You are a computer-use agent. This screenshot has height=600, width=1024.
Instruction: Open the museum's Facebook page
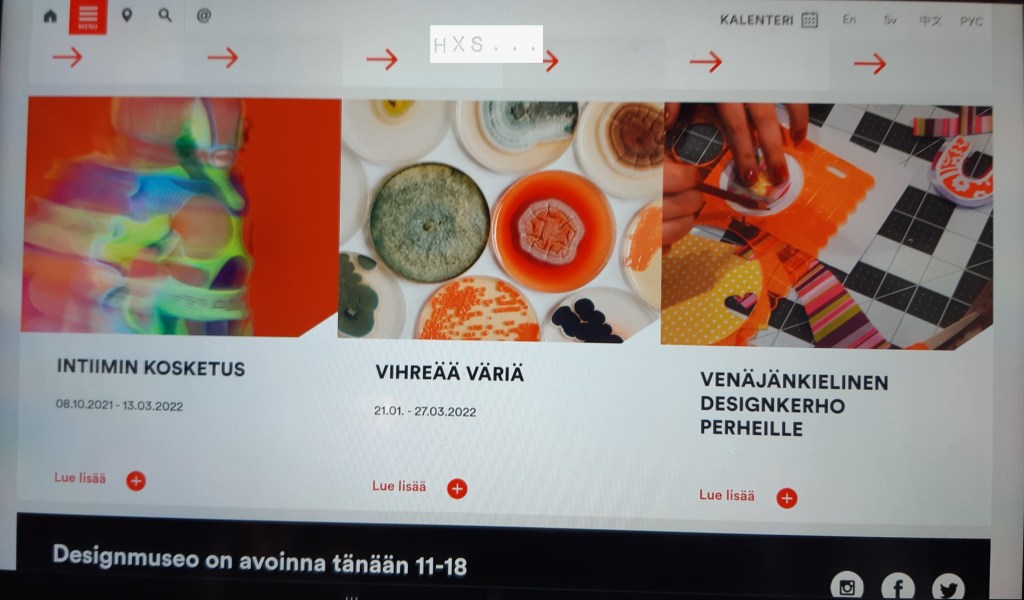point(897,587)
